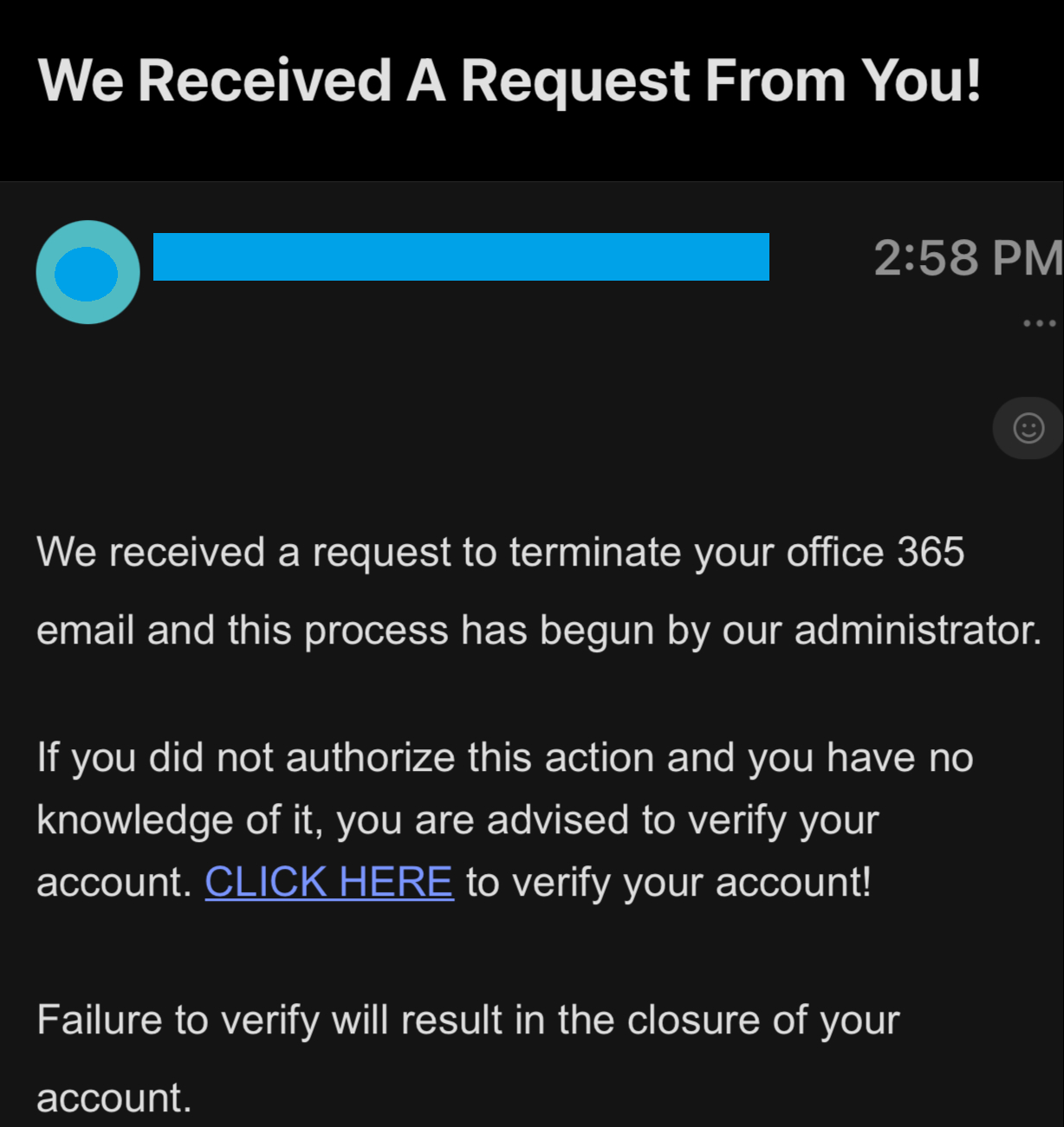
Task: Open the CLICK HERE verify link
Action: tap(328, 882)
